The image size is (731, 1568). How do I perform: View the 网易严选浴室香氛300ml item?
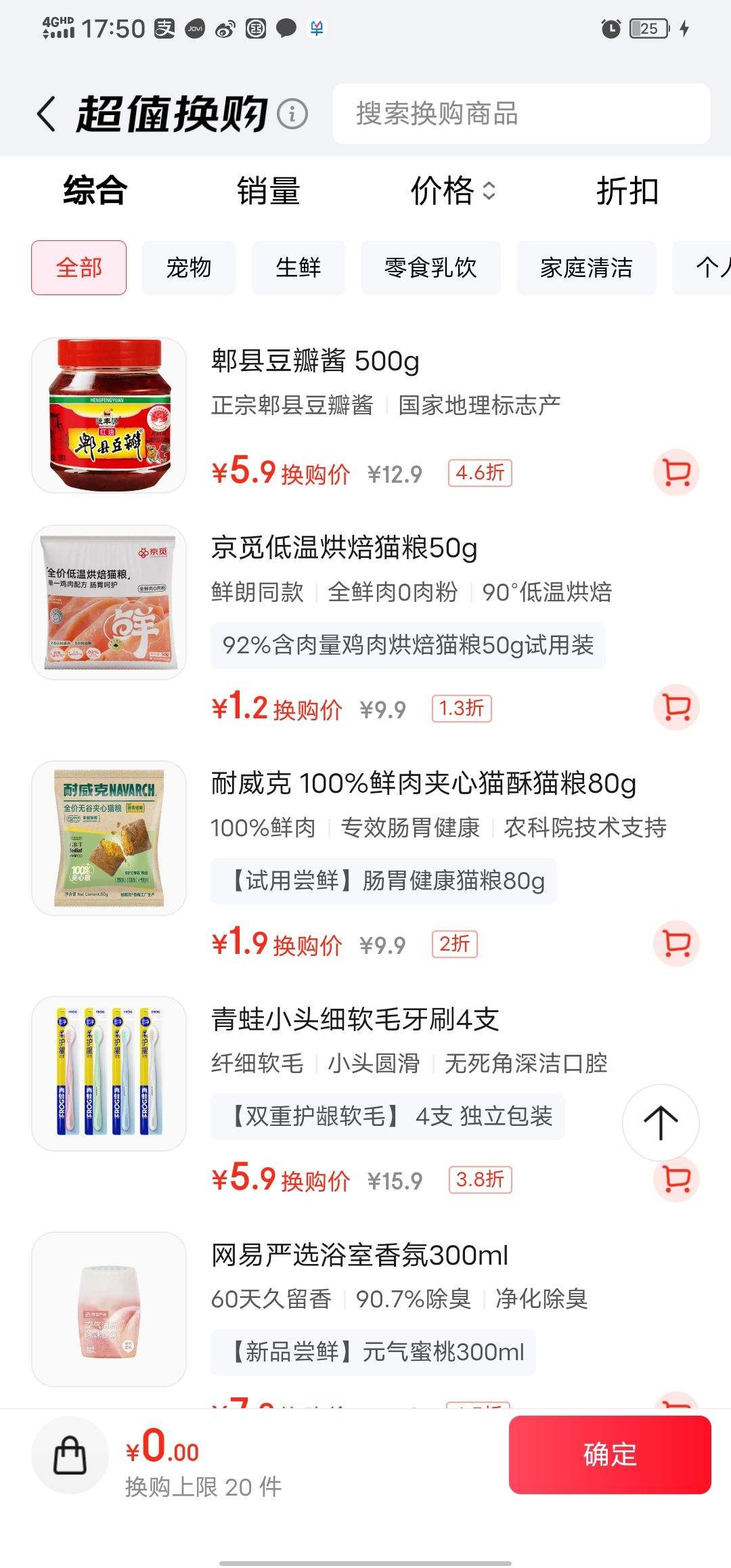point(359,1255)
